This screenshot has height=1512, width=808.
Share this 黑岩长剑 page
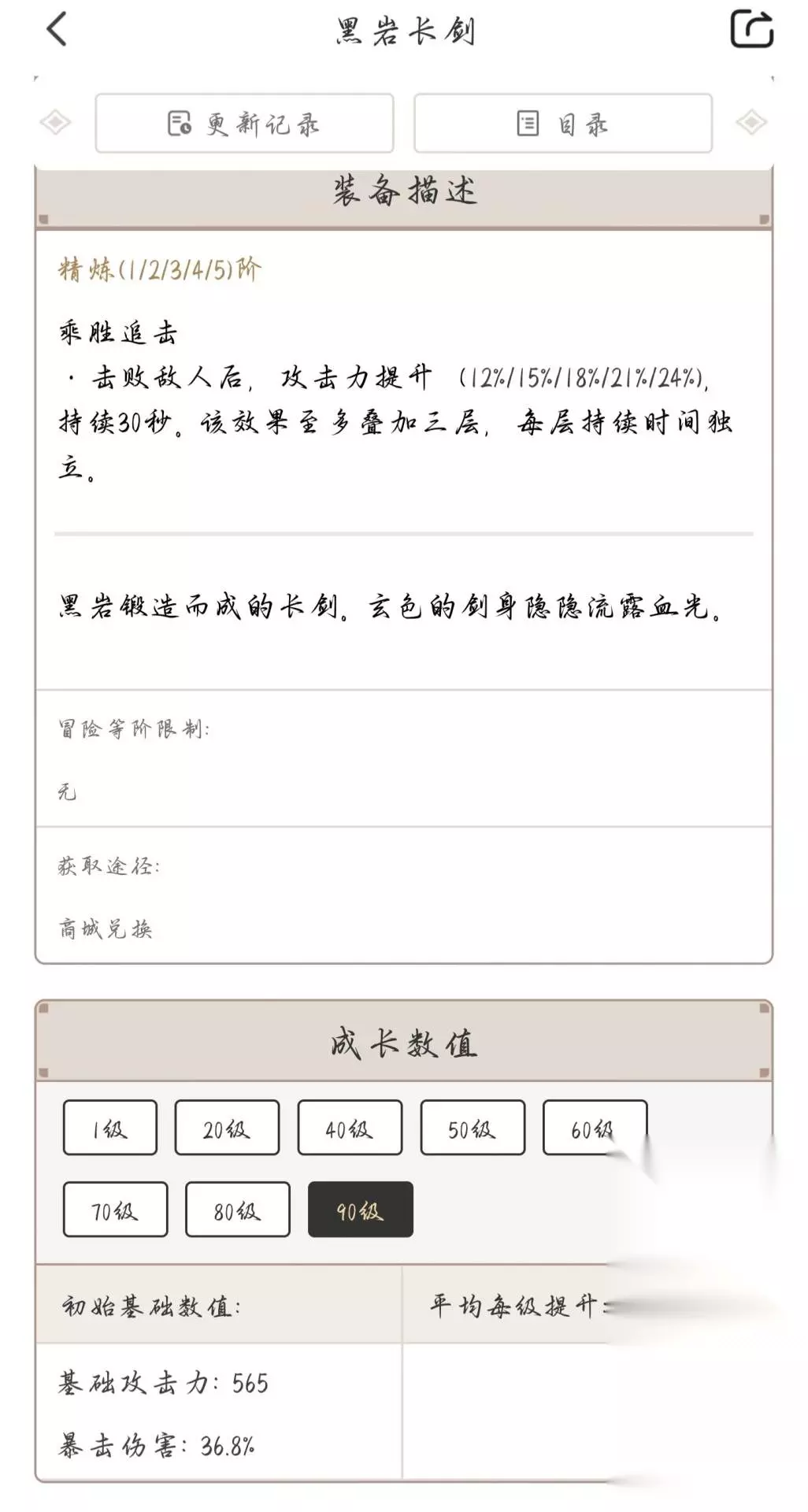tap(751, 30)
